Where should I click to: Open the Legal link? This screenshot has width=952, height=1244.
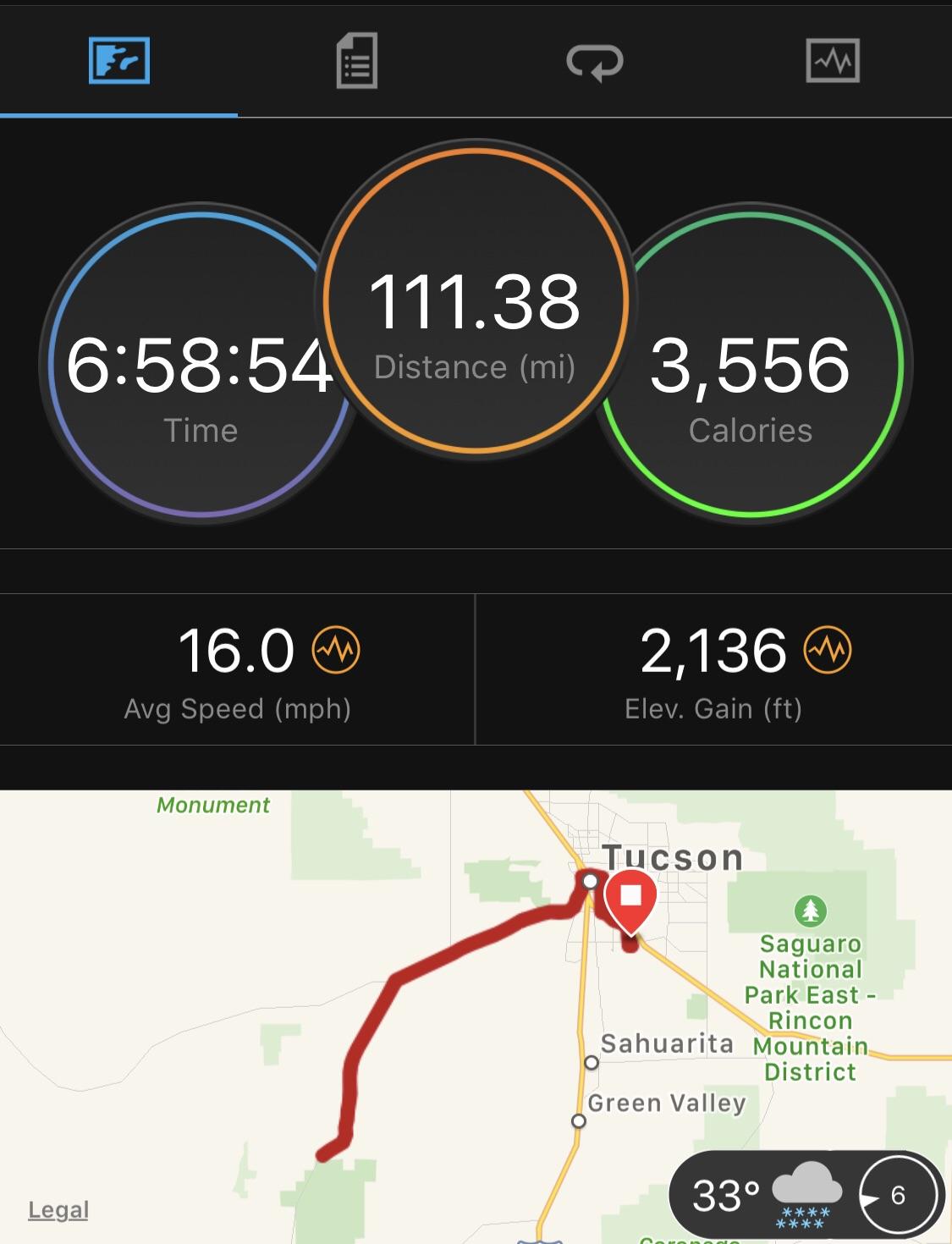58,1209
